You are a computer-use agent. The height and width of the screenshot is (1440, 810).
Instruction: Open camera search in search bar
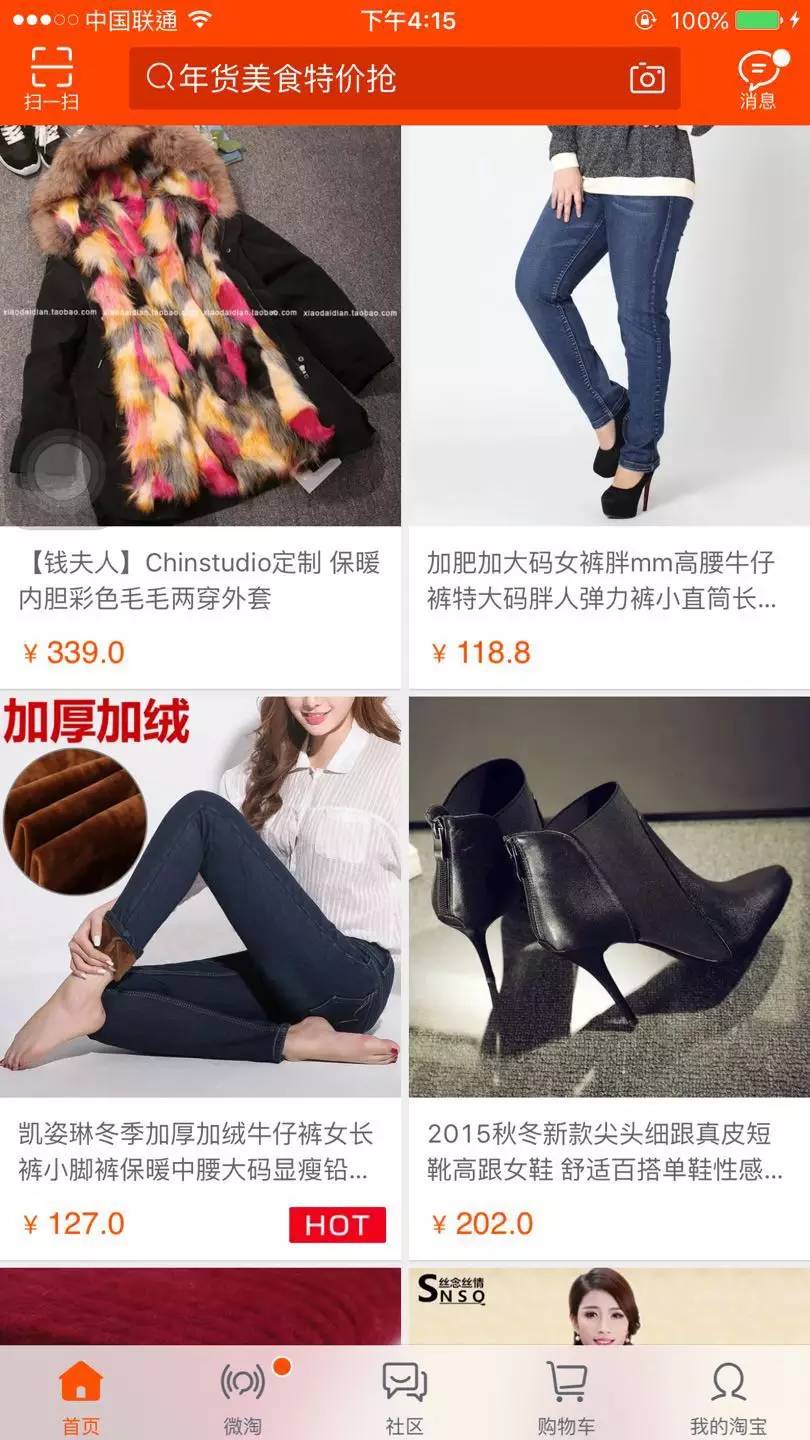tap(647, 78)
